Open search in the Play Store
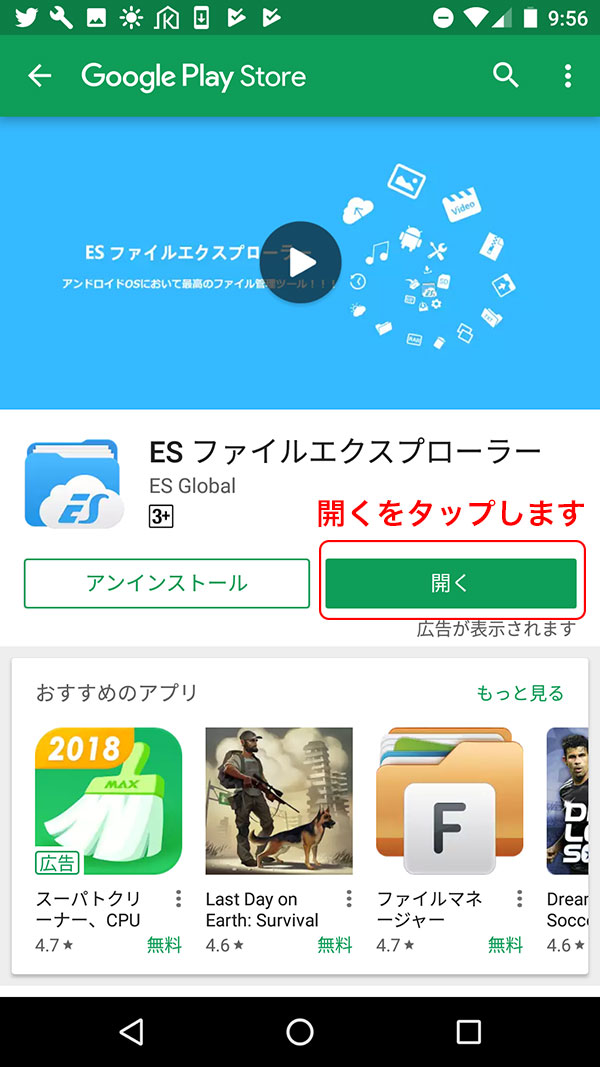The image size is (600, 1067). (506, 76)
